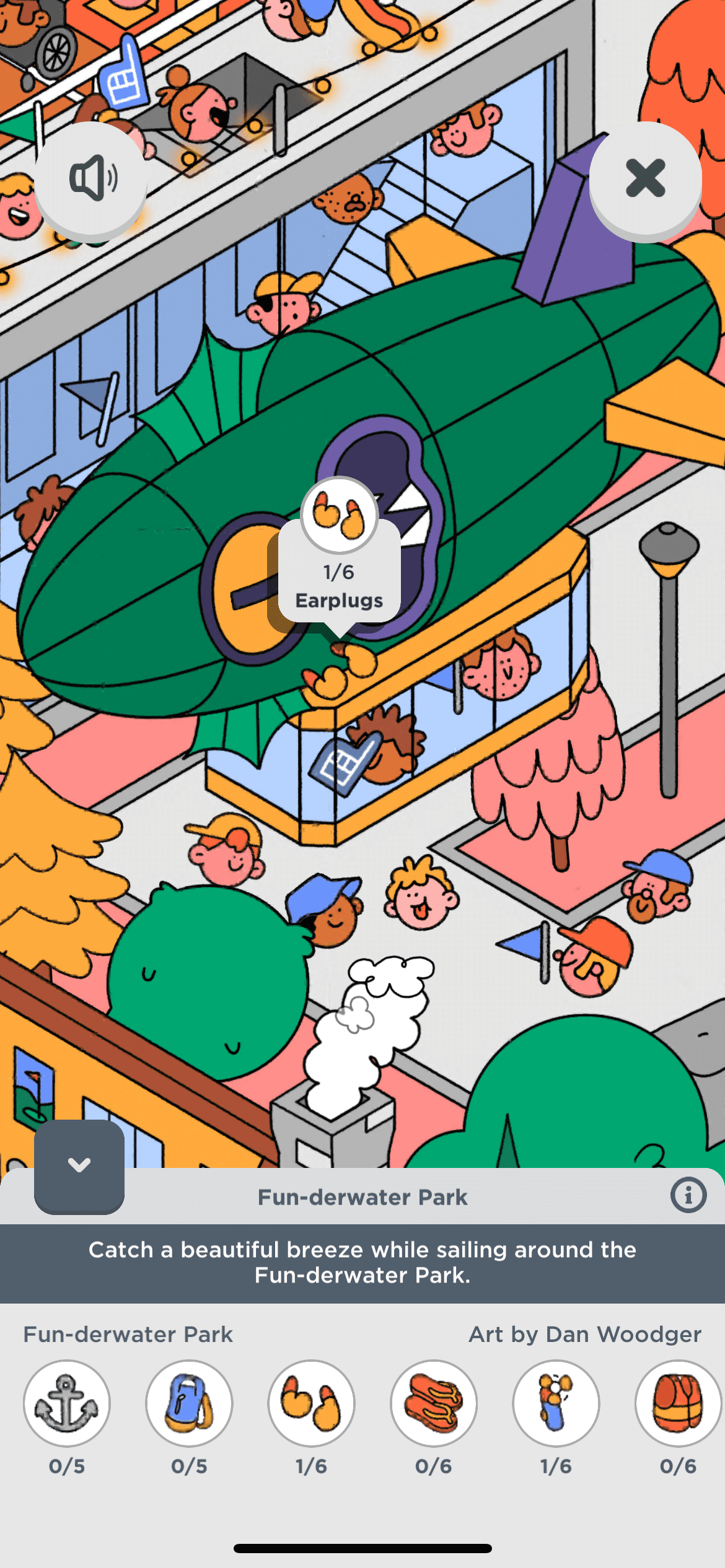Mute the game sound

click(x=91, y=178)
